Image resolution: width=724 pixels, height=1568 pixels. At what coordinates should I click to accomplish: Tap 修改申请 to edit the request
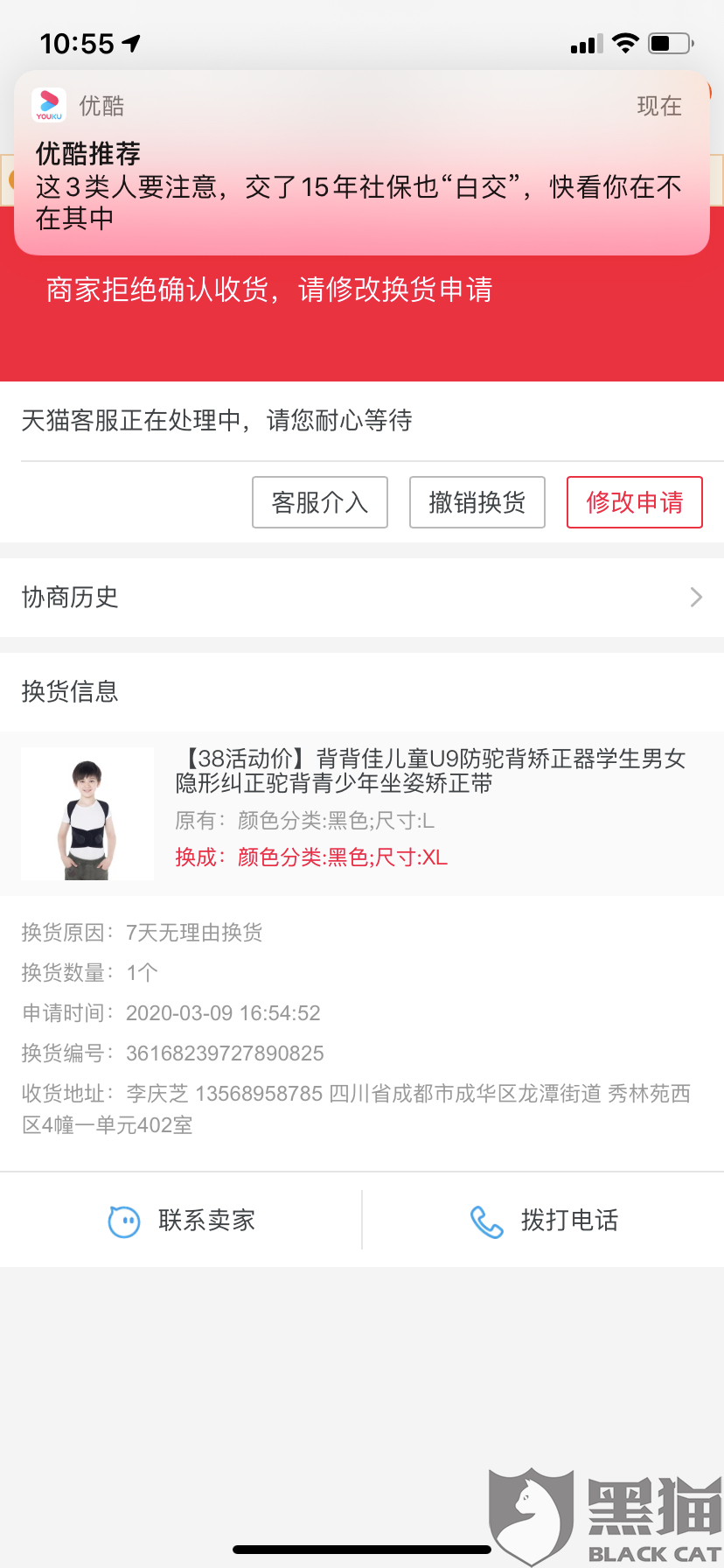[x=635, y=502]
